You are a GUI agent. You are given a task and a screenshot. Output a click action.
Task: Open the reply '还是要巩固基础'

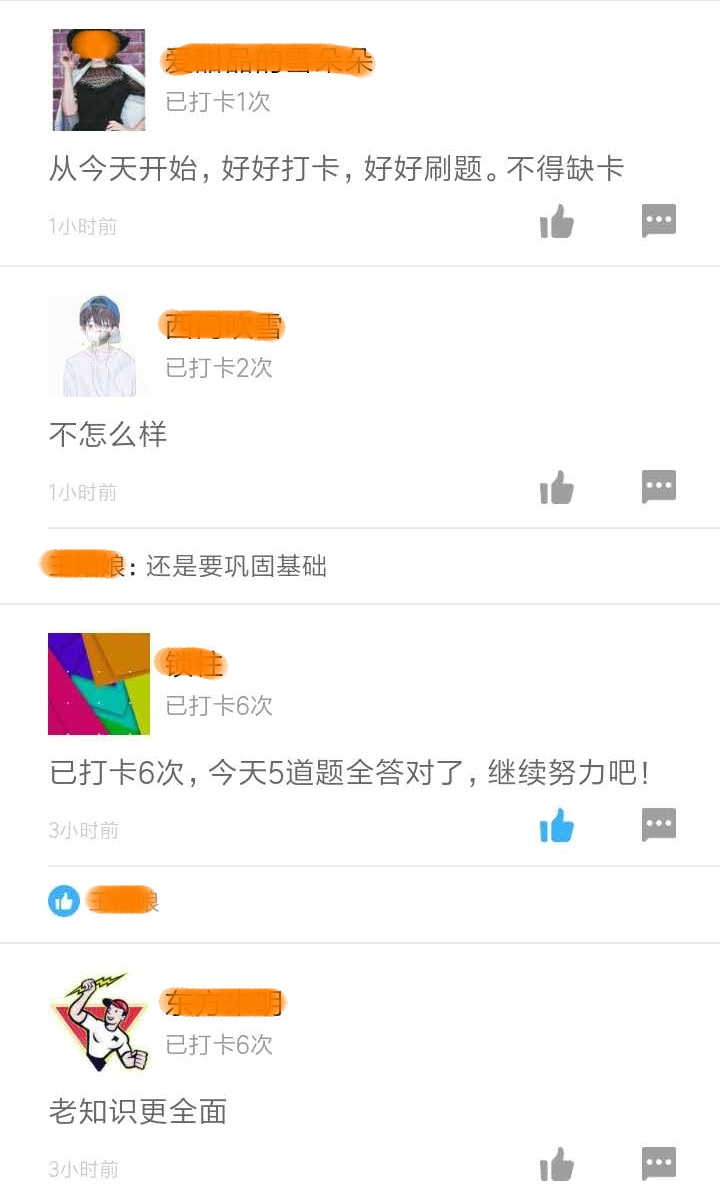click(236, 566)
